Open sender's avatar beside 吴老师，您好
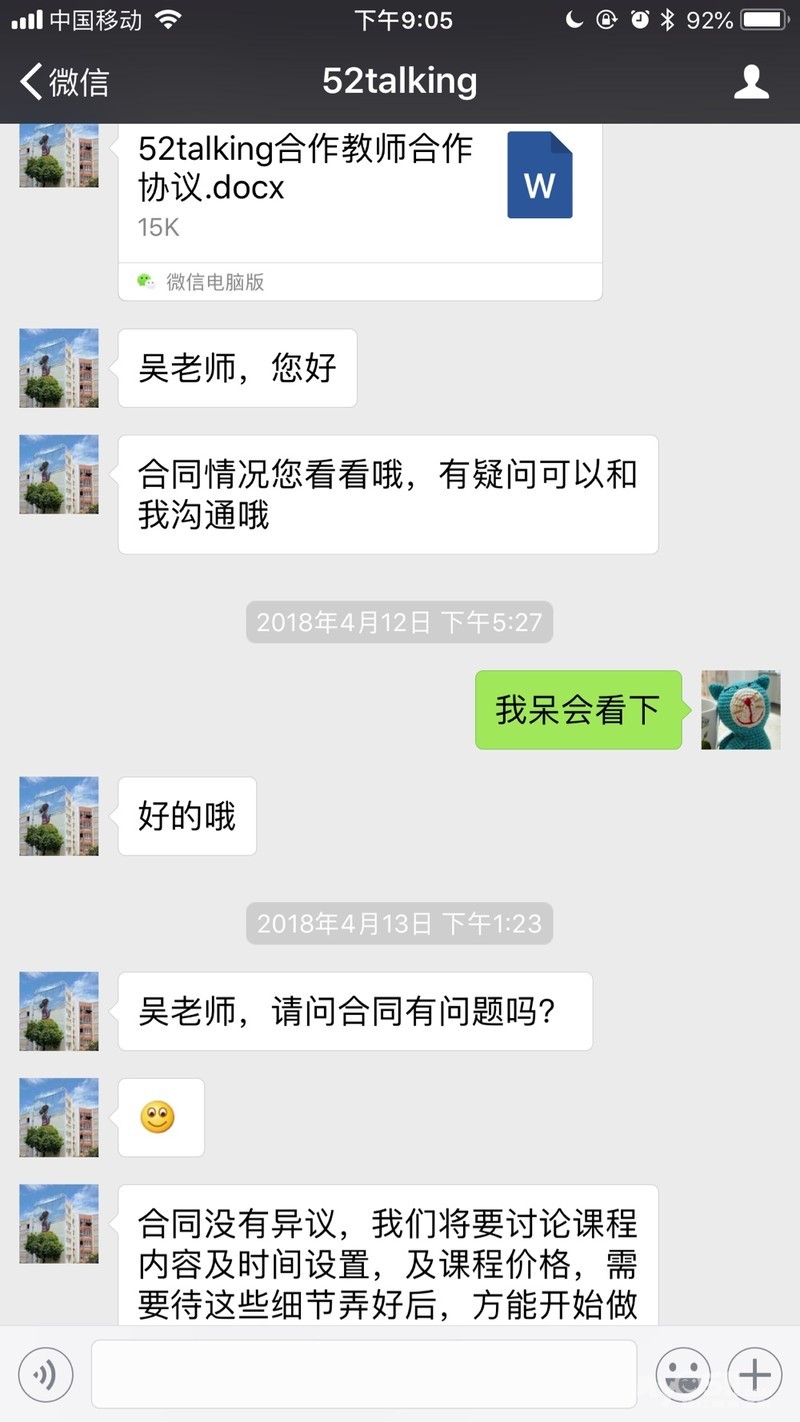This screenshot has height=1422, width=800. [59, 368]
